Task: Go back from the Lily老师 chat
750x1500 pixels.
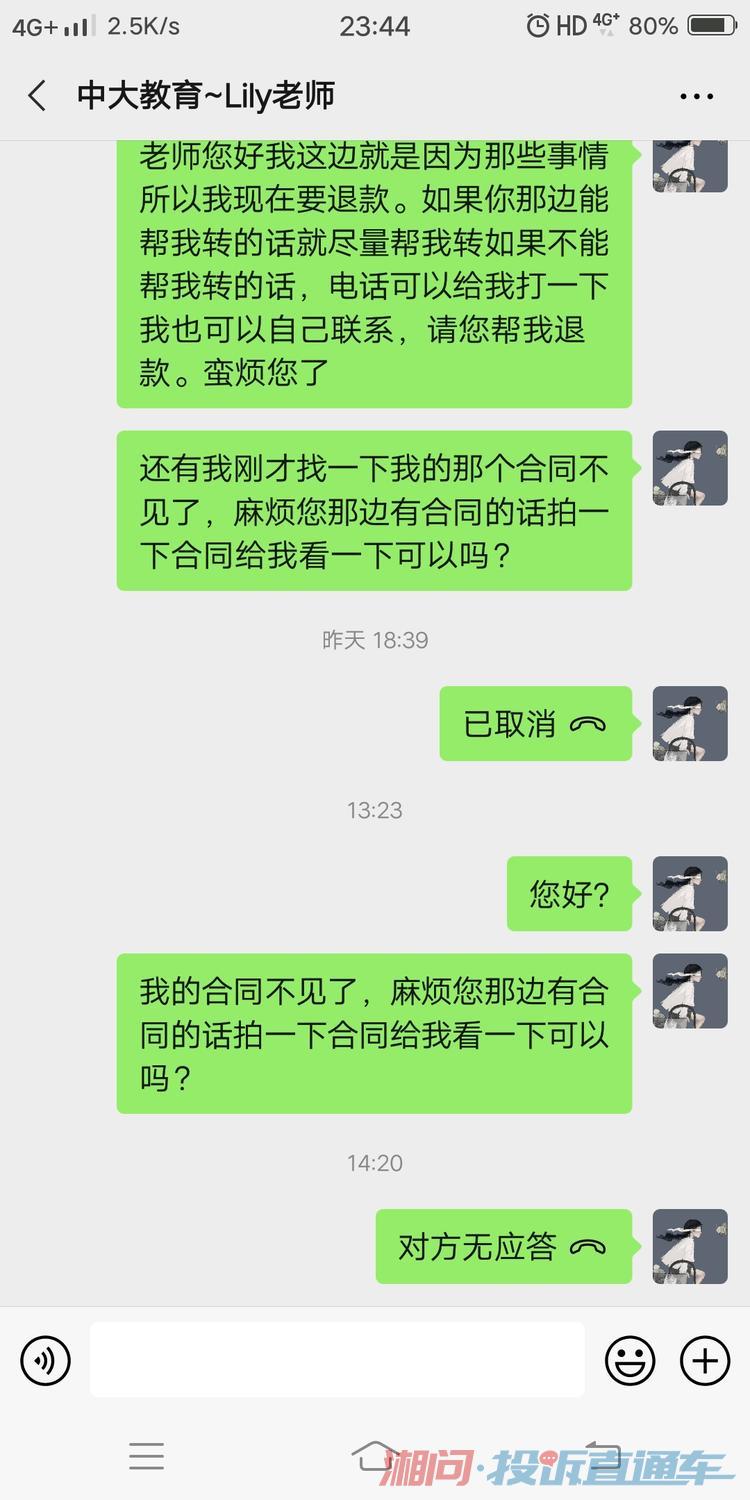Action: click(37, 96)
